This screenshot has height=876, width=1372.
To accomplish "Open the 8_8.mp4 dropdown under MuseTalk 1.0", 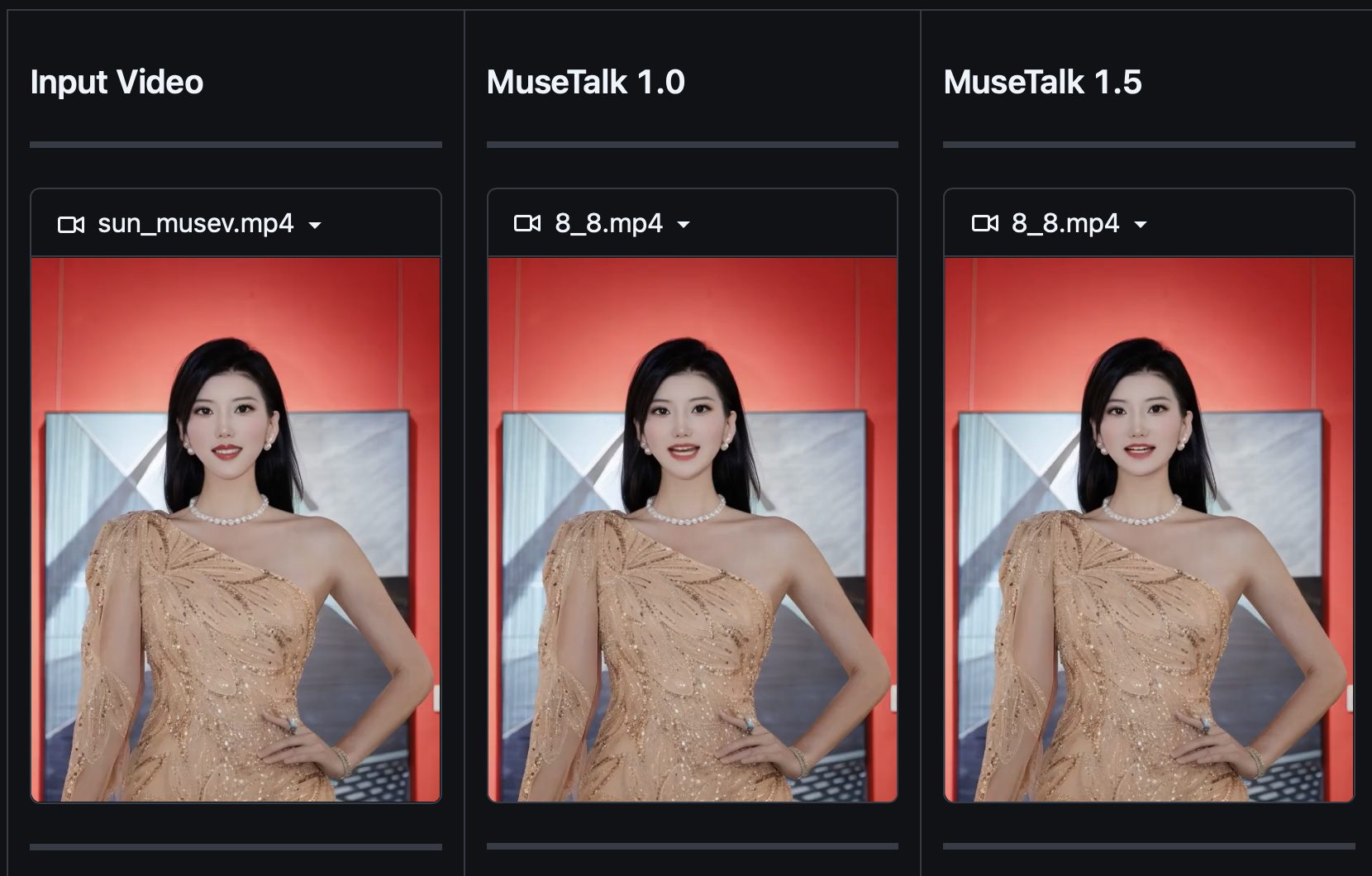I will pos(684,225).
